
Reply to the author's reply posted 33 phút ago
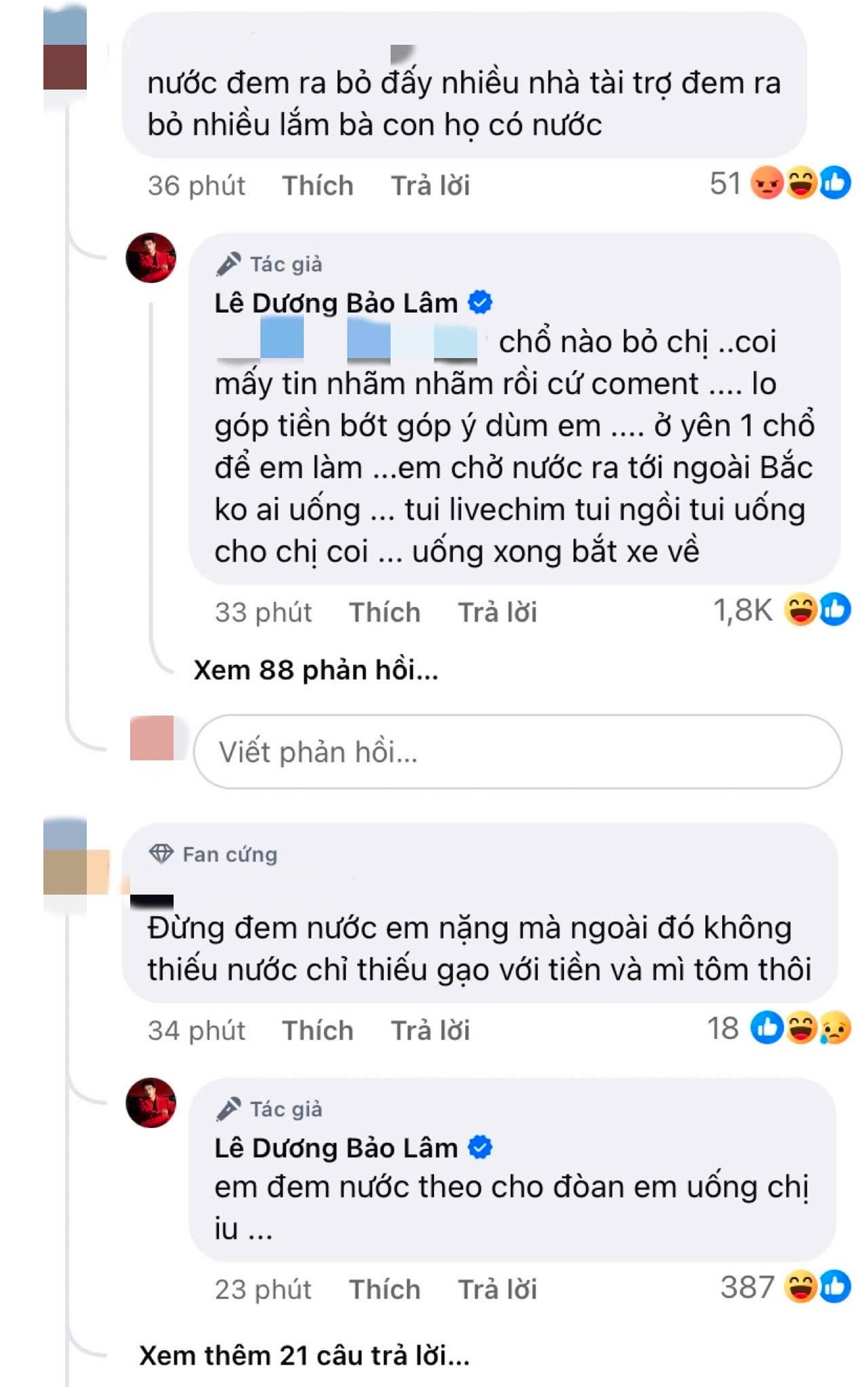coord(497,613)
